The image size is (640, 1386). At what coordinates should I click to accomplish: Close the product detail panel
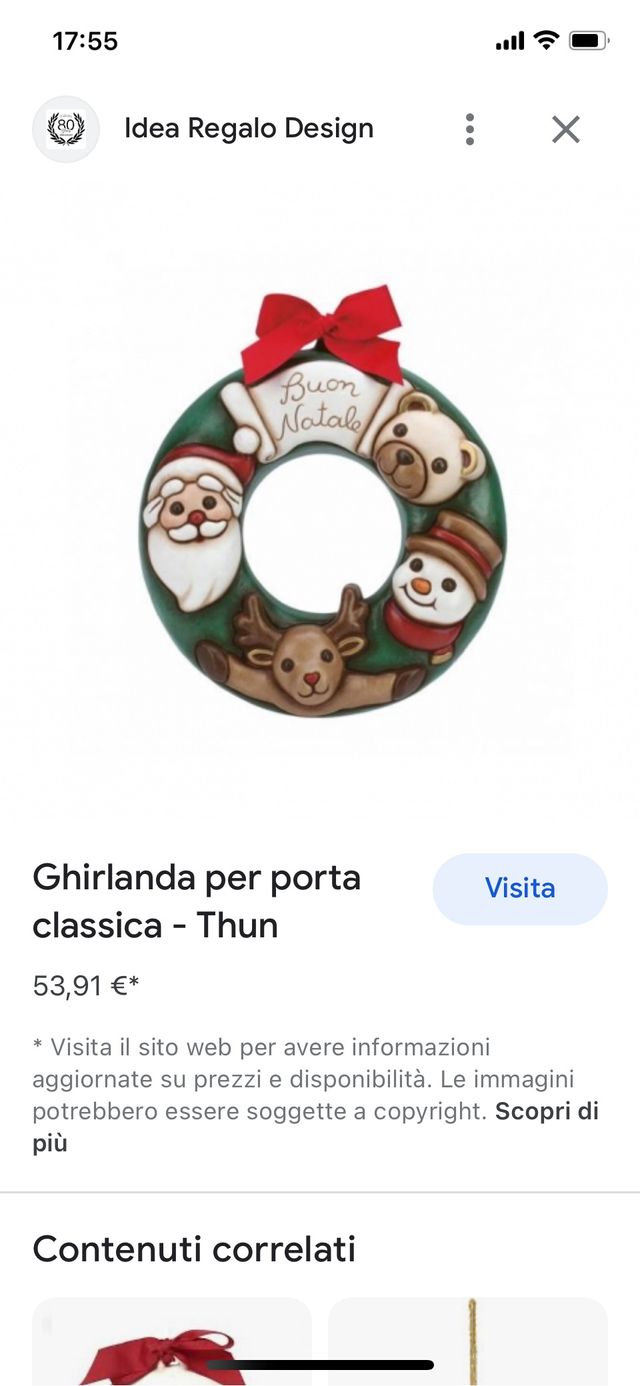566,129
